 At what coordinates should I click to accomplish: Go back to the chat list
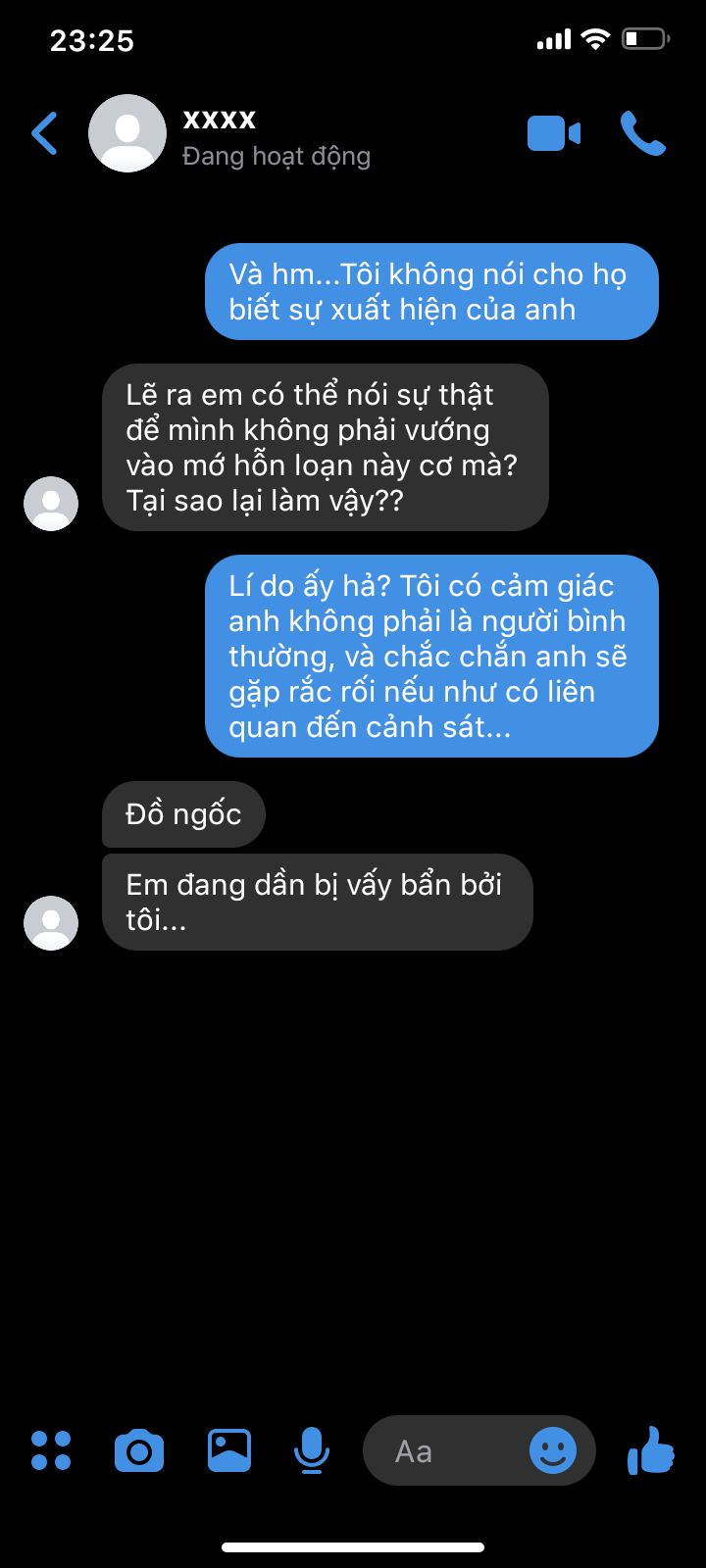(x=45, y=133)
